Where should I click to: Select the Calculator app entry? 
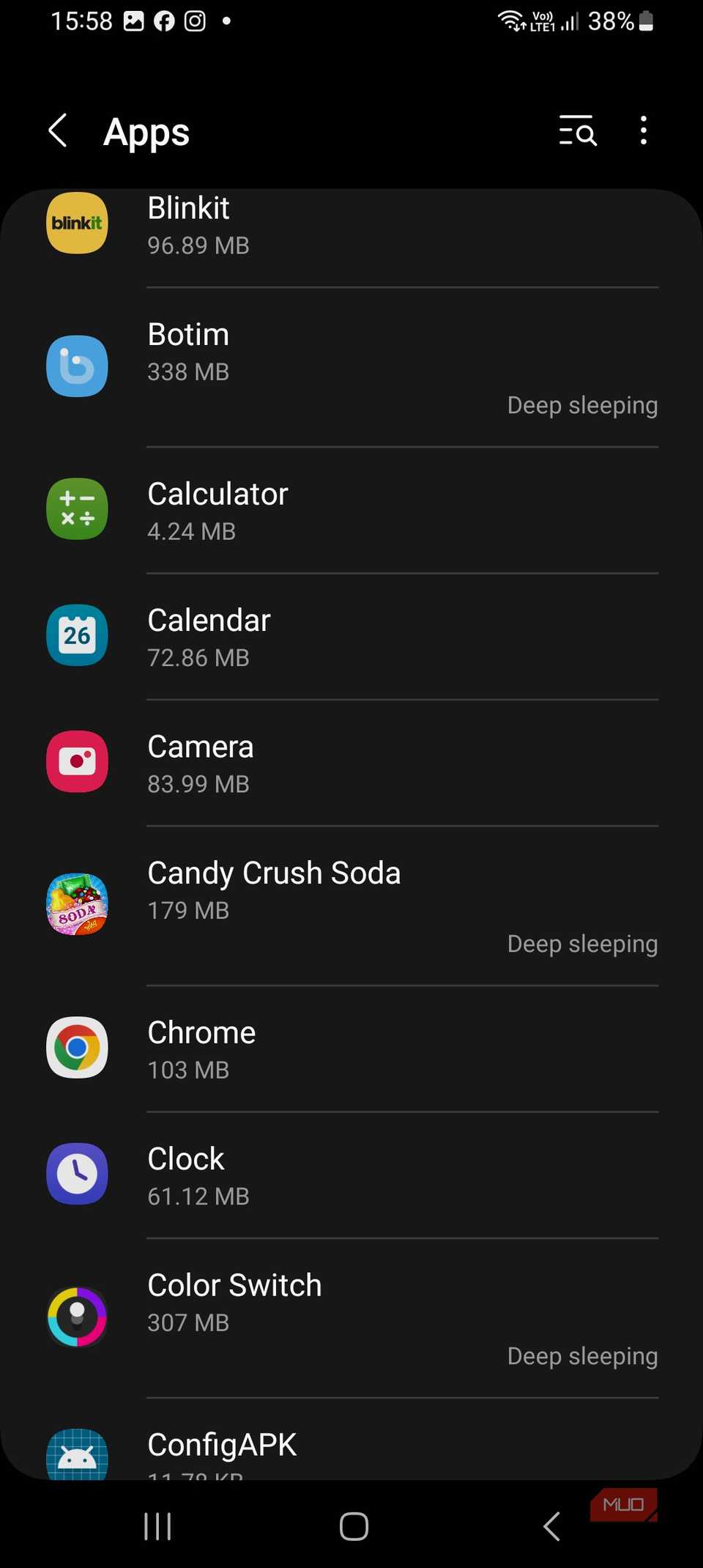[x=351, y=510]
